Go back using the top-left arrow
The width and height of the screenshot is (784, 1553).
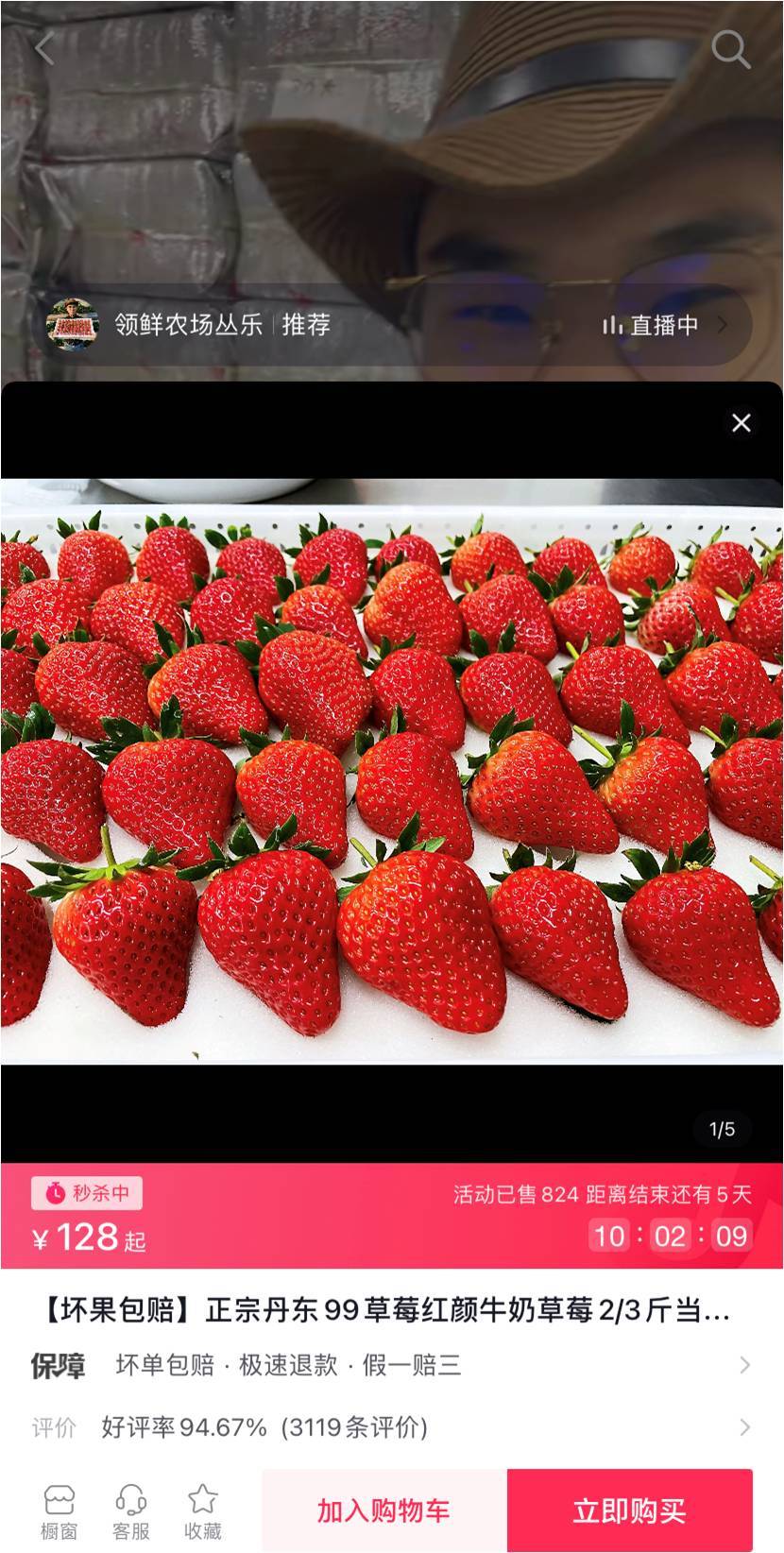tap(43, 49)
